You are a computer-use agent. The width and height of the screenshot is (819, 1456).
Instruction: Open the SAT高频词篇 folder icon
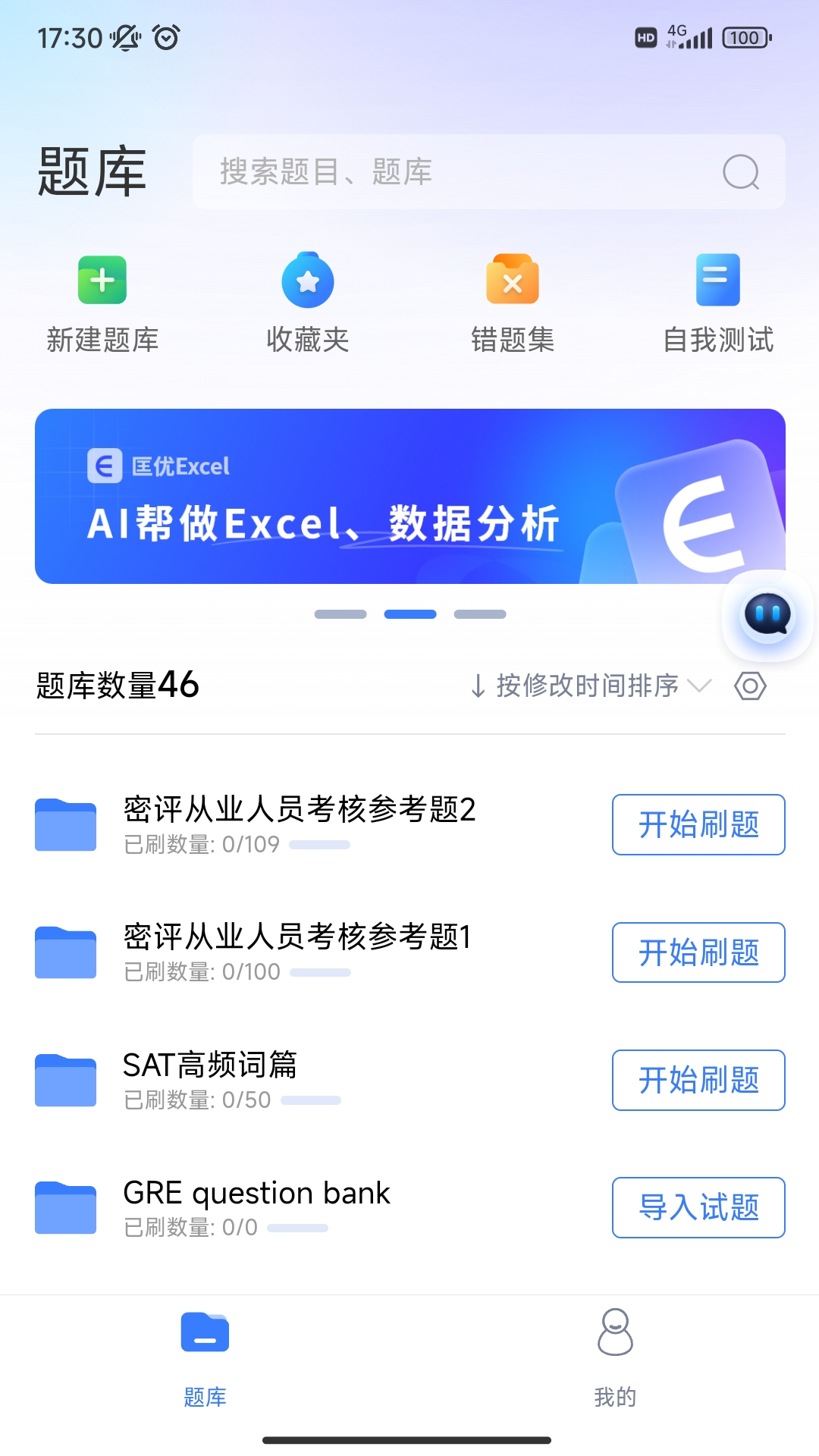coord(66,1081)
